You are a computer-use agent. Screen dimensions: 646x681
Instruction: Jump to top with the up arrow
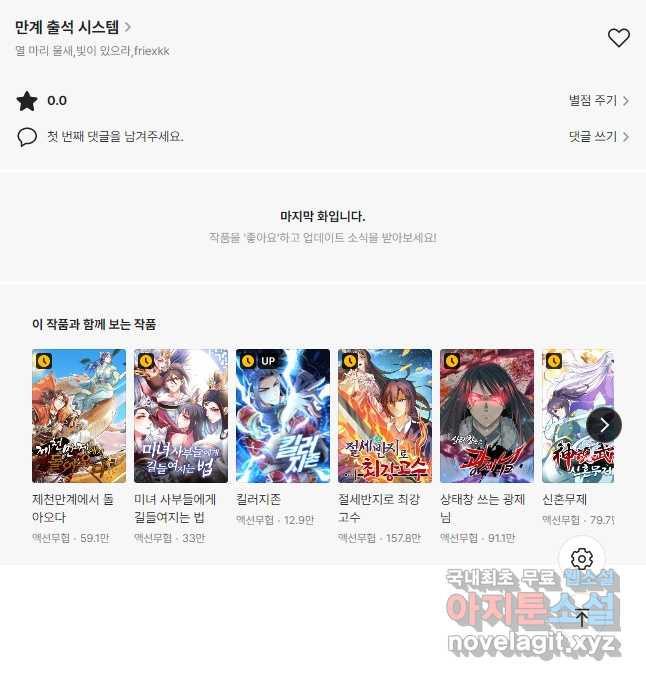click(582, 616)
